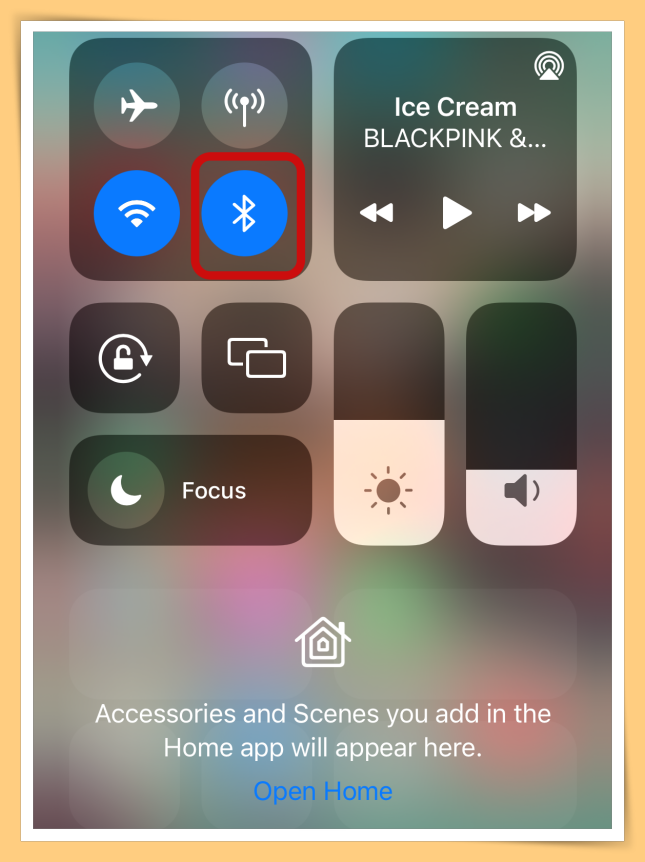Open AirPlay audio output options
This screenshot has height=862, width=645.
pyautogui.click(x=547, y=66)
